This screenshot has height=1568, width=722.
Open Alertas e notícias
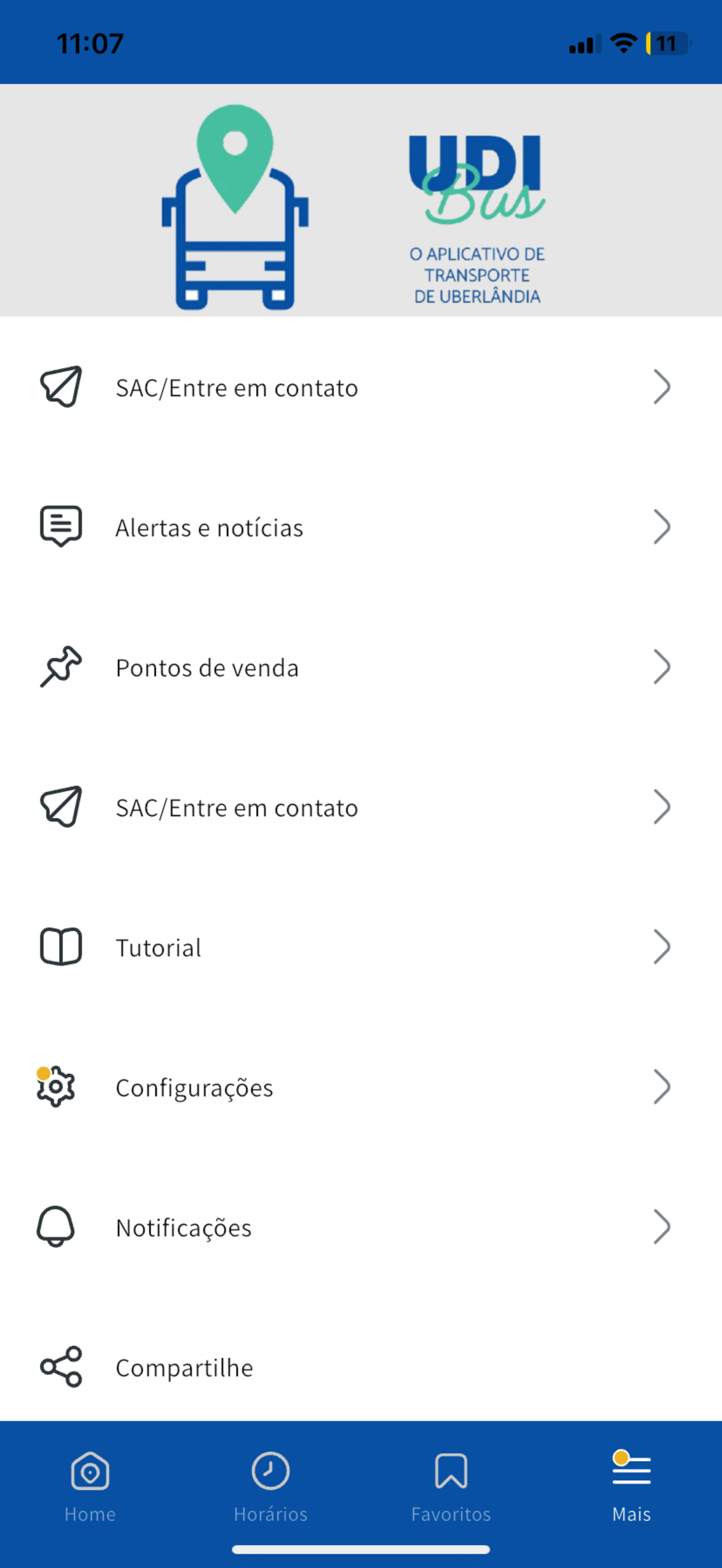(x=361, y=527)
